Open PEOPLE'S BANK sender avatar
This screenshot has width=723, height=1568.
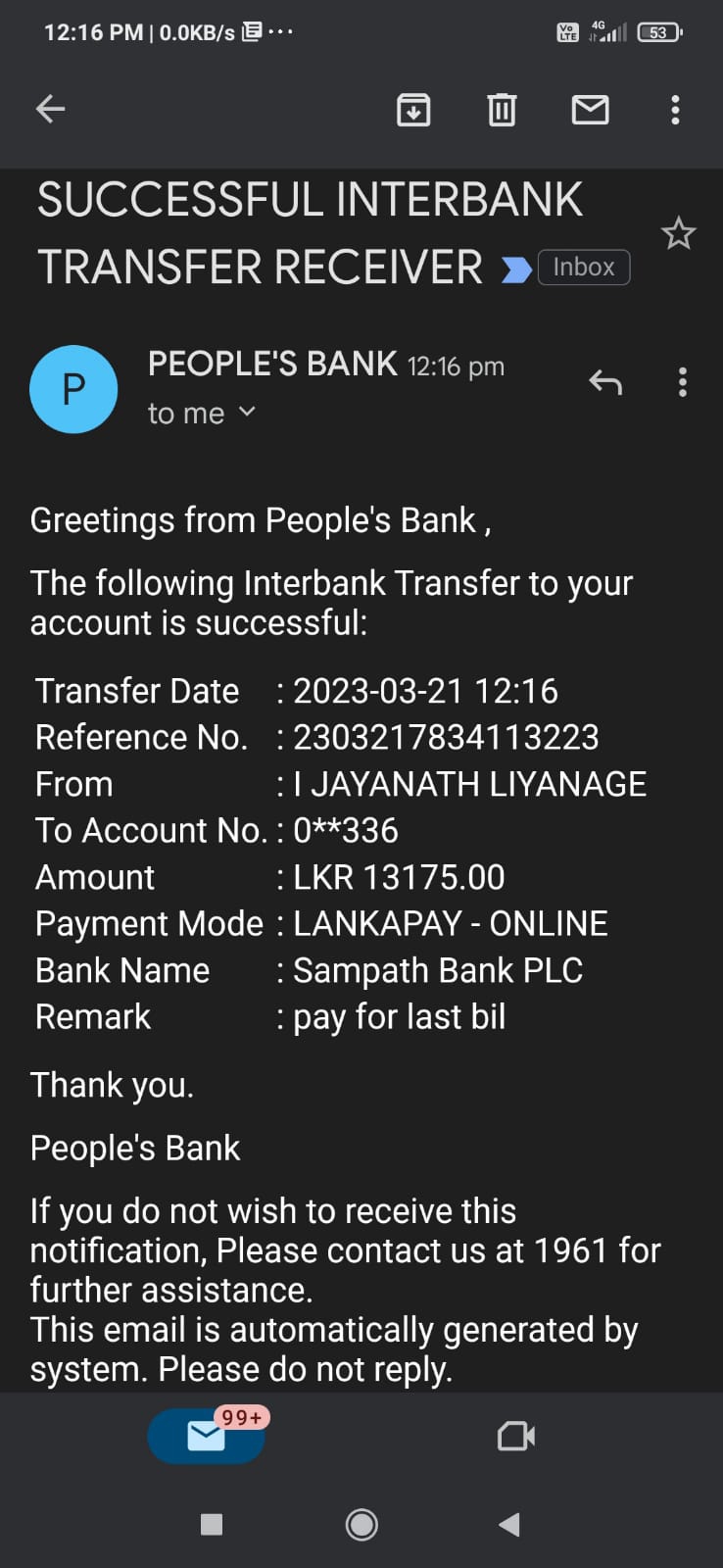point(73,389)
